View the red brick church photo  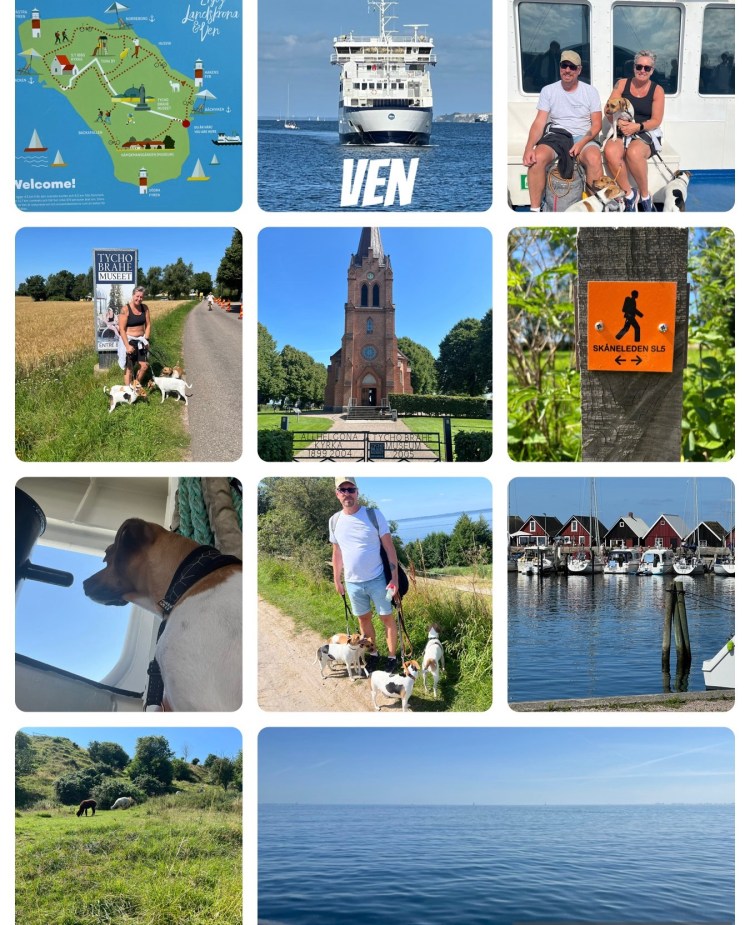pyautogui.click(x=374, y=343)
